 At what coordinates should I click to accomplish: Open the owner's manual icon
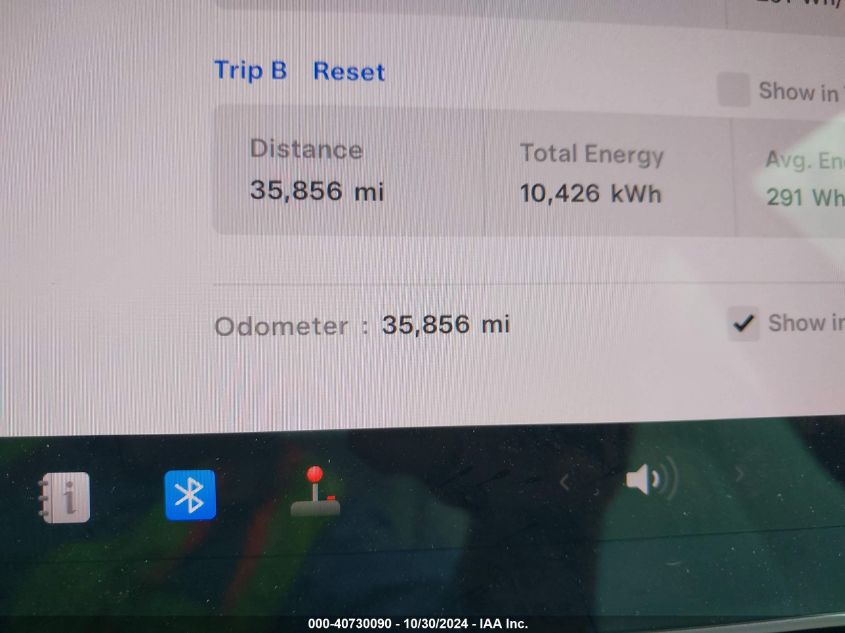point(64,497)
